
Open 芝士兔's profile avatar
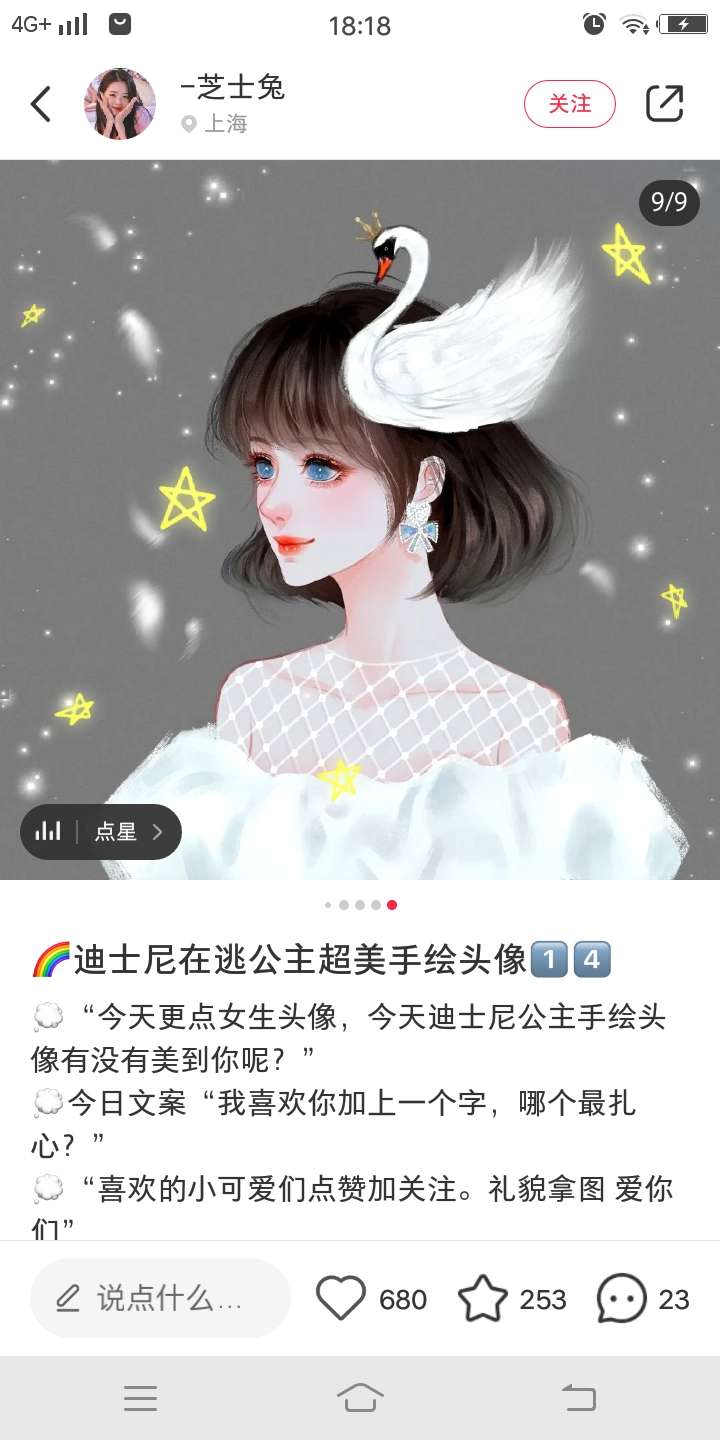(120, 104)
